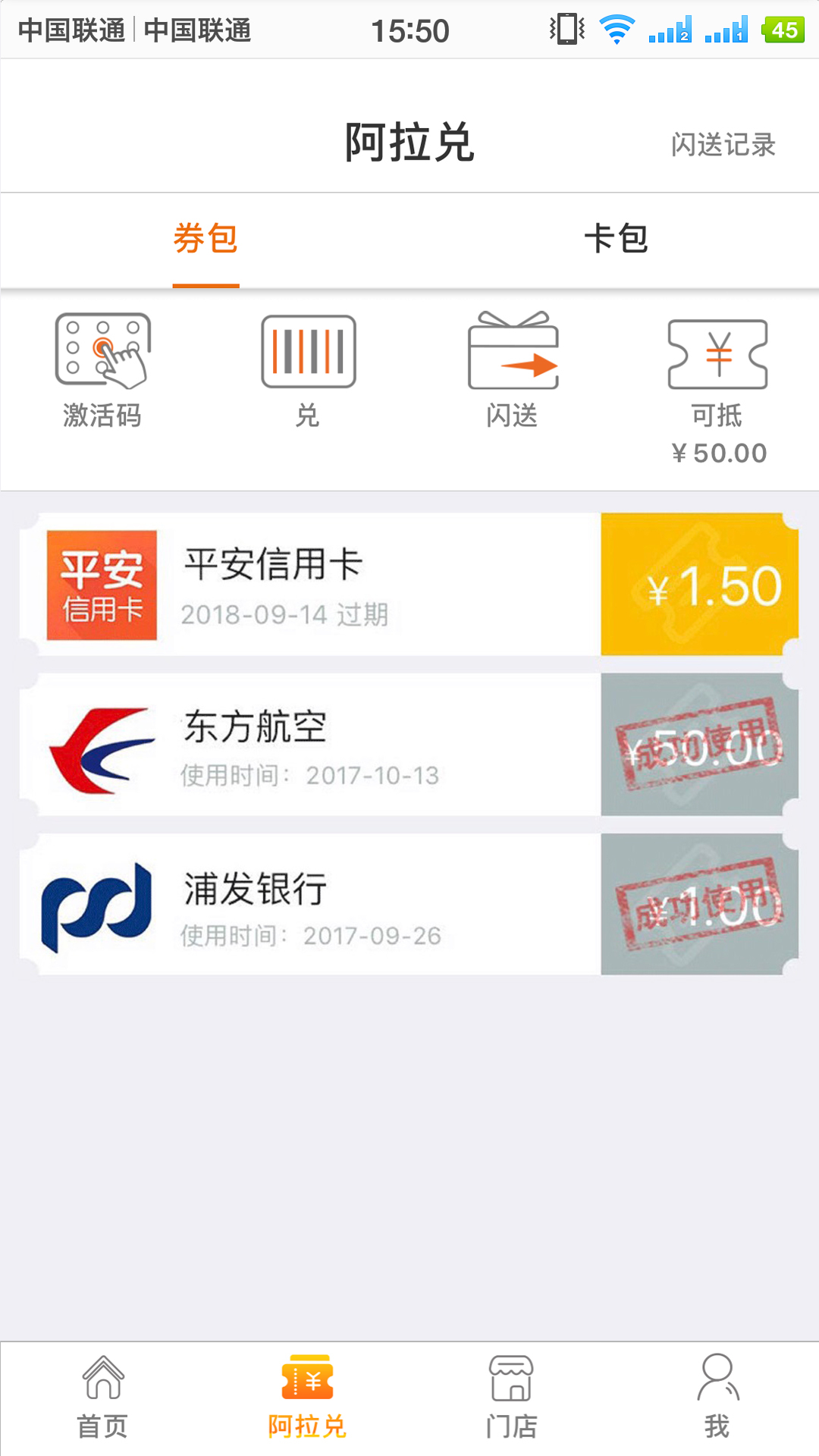View the used 浦发银行 coupon
The image size is (819, 1456).
pos(408,905)
